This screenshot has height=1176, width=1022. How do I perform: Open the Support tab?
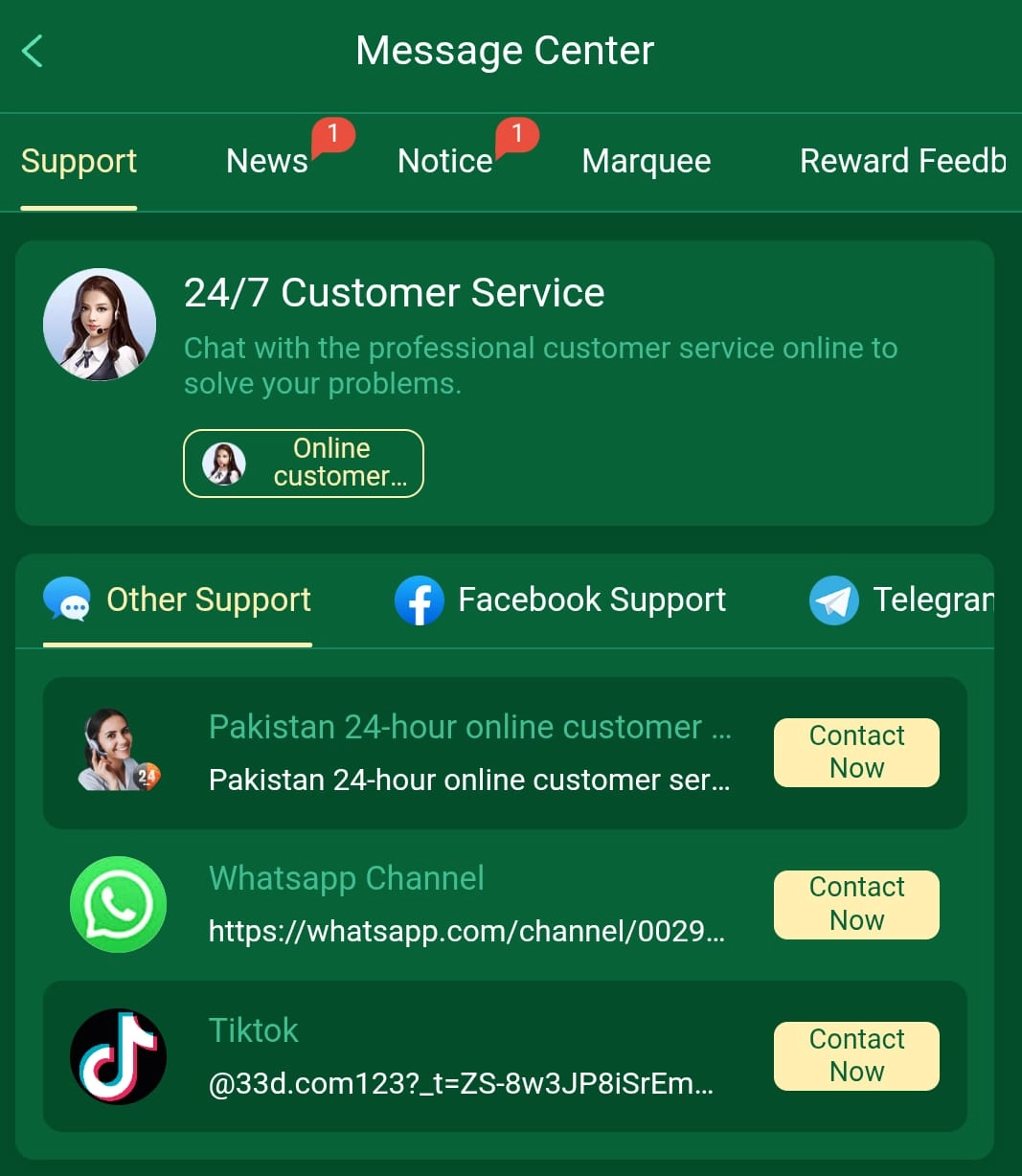(79, 161)
